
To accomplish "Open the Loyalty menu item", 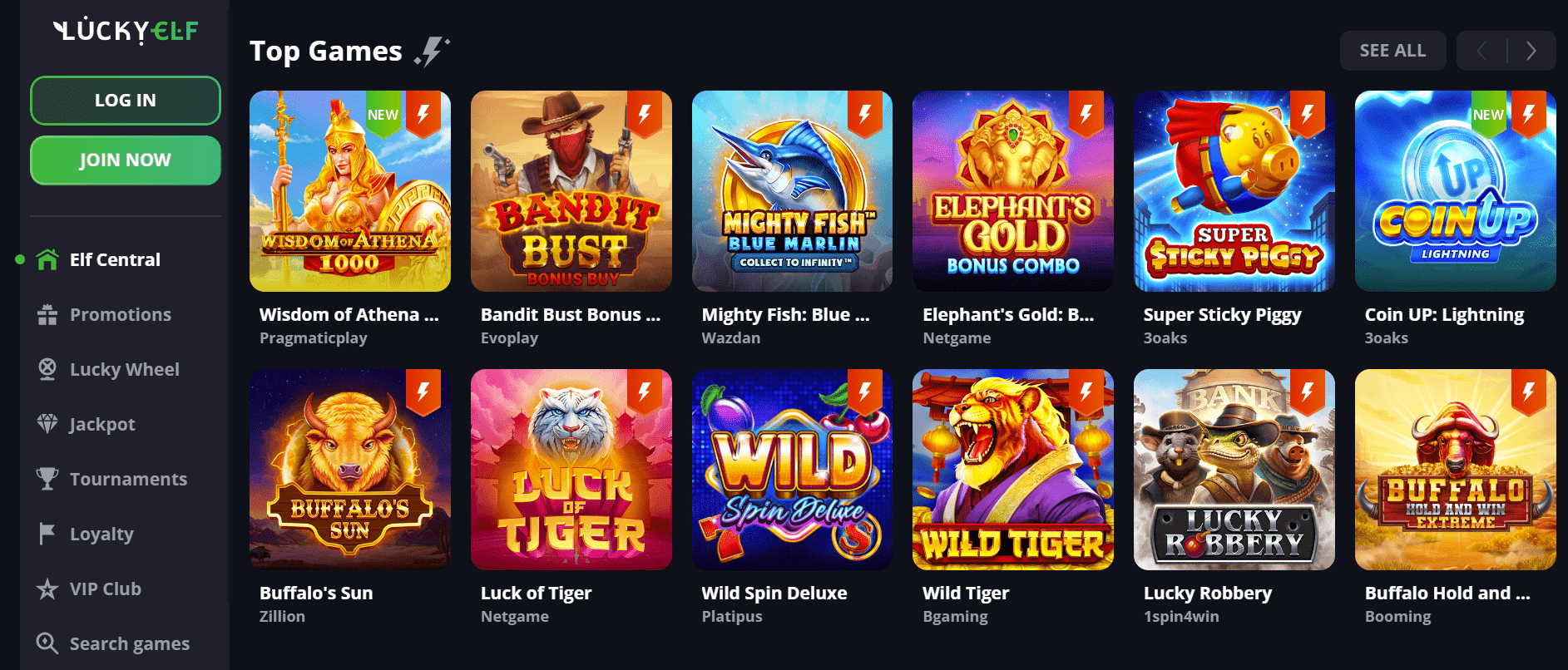I will [x=101, y=534].
